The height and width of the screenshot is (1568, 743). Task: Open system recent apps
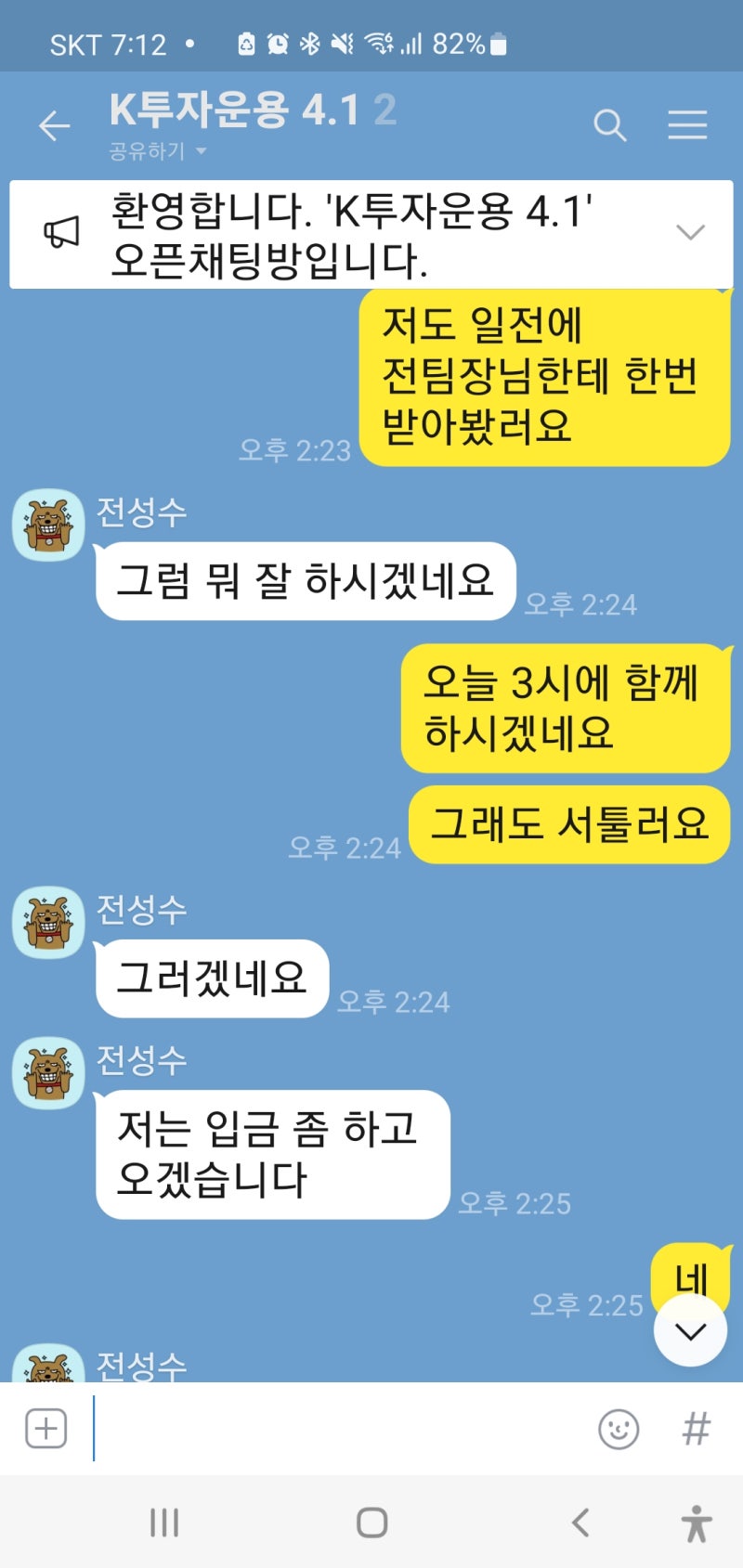point(164,1523)
